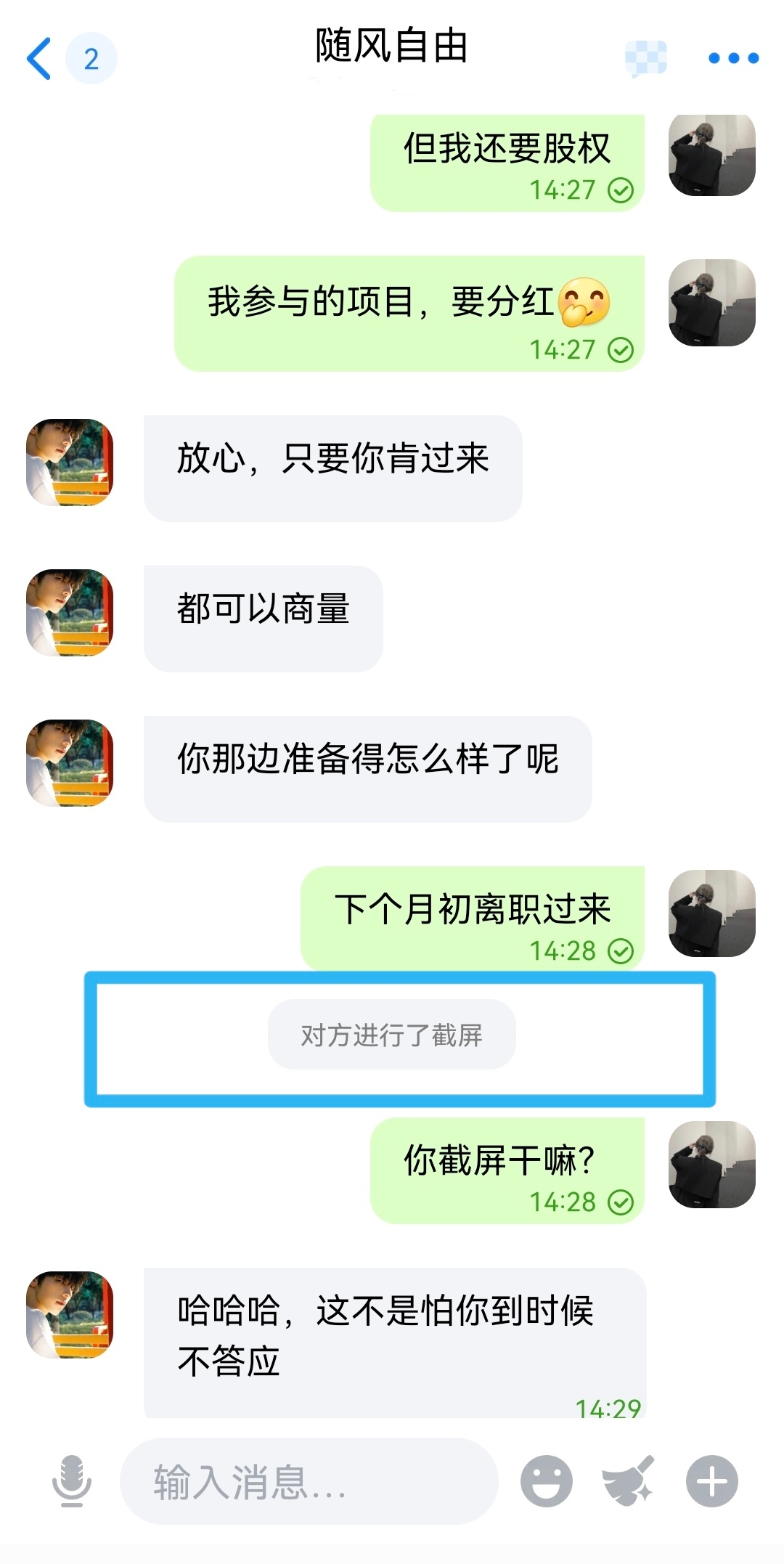
Task: Tap the back arrow to leave chat
Action: coord(38,58)
